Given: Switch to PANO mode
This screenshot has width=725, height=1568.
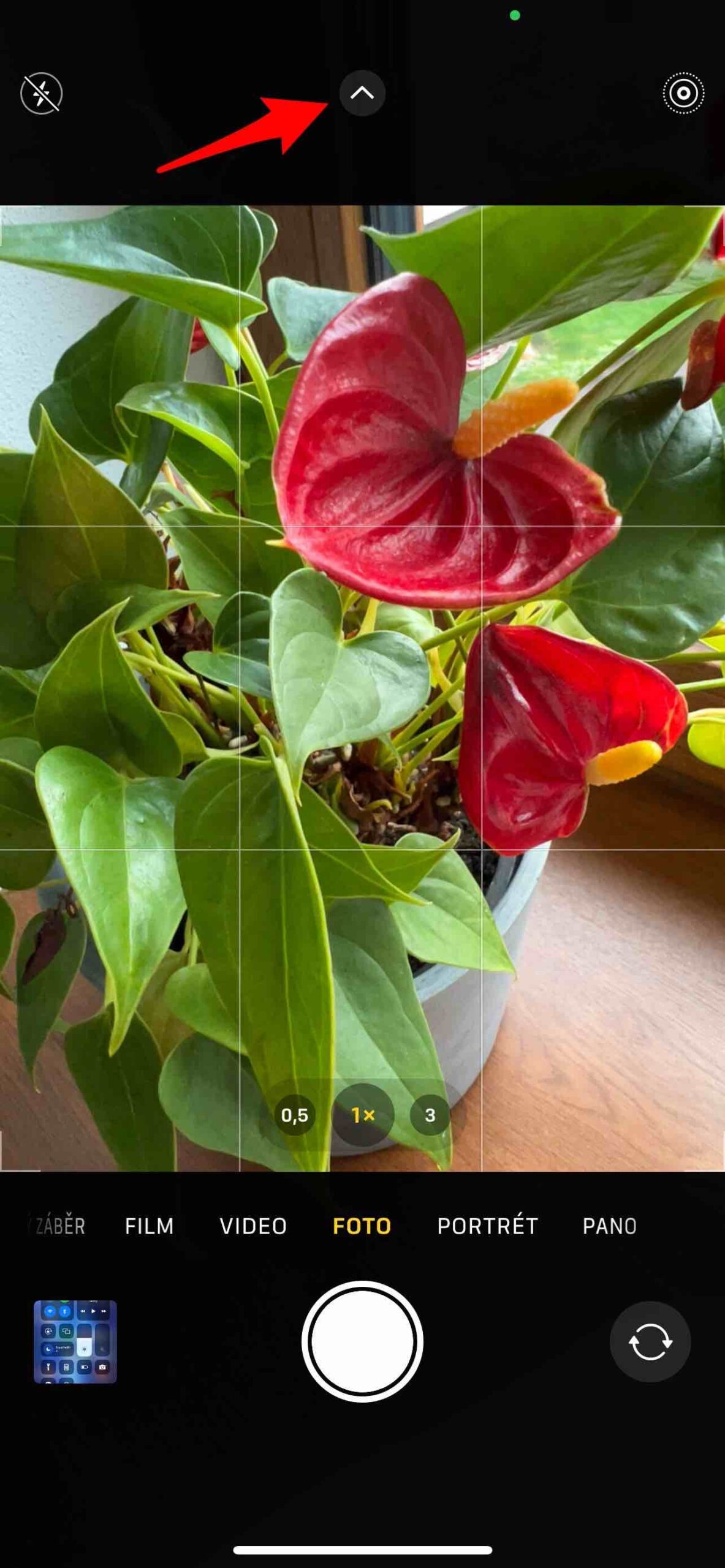Looking at the screenshot, I should click(609, 1226).
